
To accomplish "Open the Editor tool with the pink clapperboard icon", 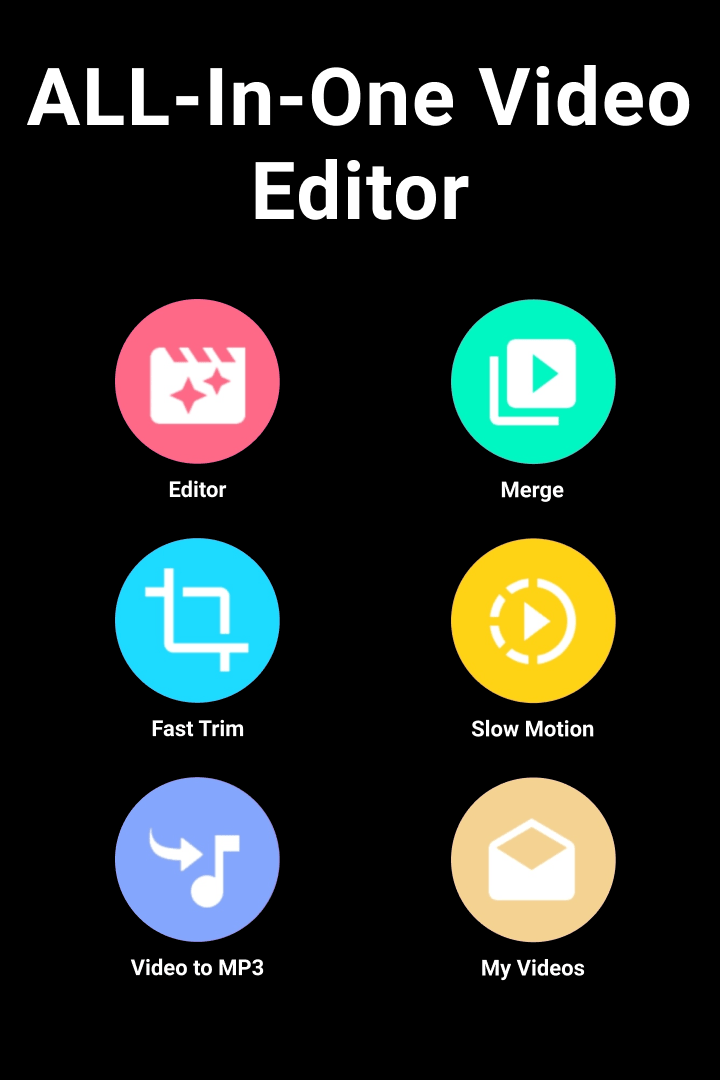I will click(197, 382).
